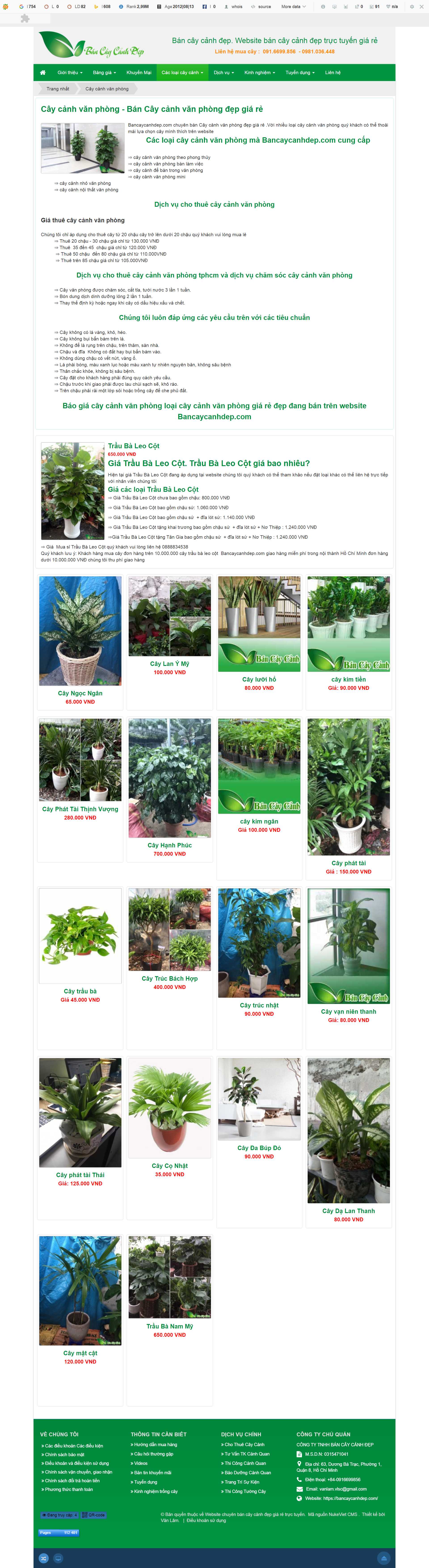Open the home icon in the navigation bar

43,72
